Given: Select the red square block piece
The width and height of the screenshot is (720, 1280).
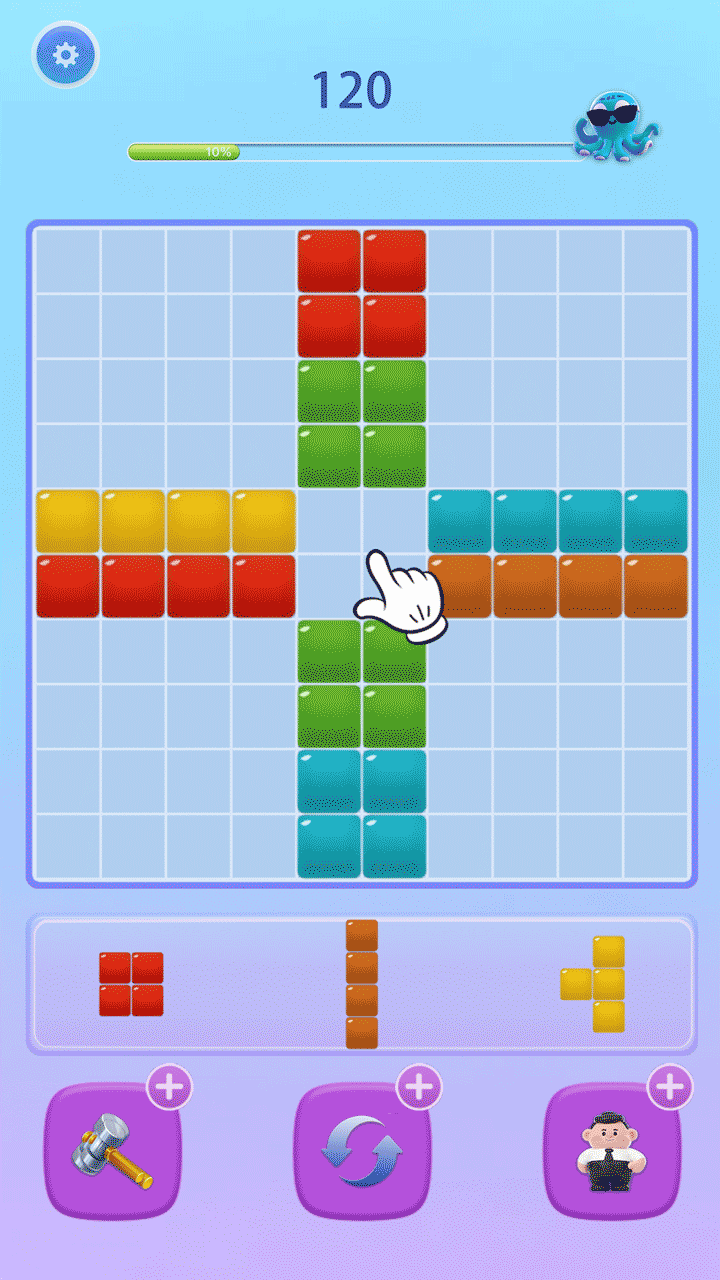Looking at the screenshot, I should pyautogui.click(x=131, y=984).
